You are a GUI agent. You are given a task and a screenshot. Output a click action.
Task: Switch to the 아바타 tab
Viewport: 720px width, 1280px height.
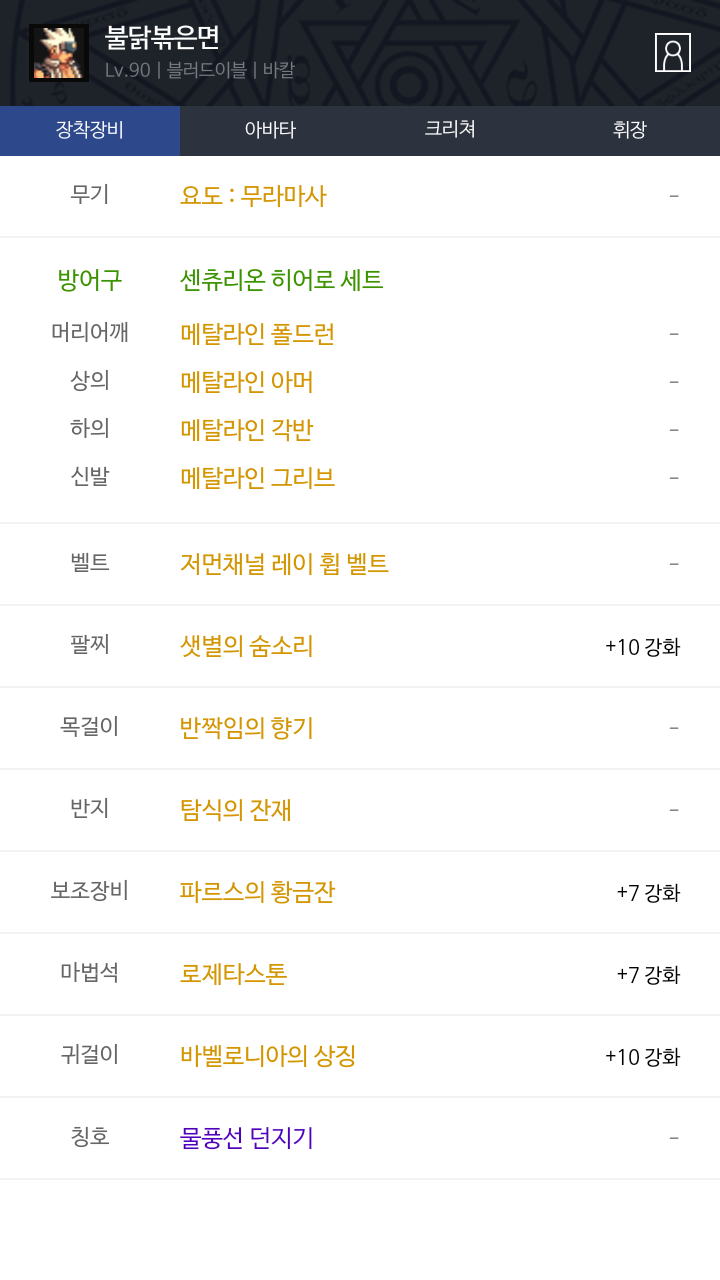tap(270, 130)
